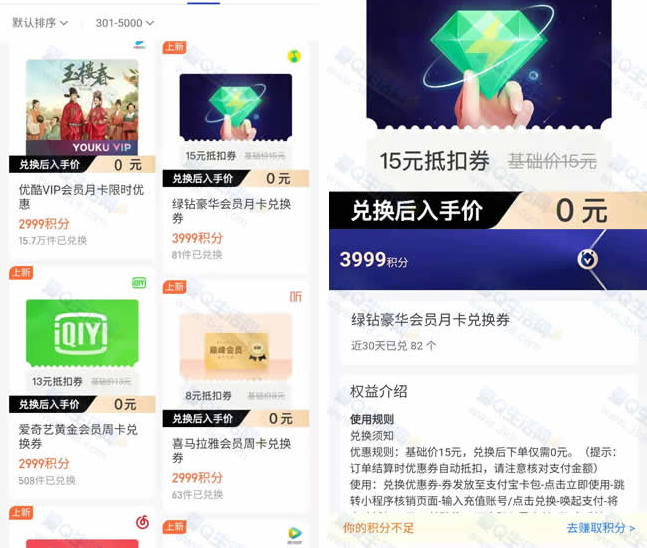Open the 301-5000 points range filter
The height and width of the screenshot is (548, 647).
tap(125, 22)
